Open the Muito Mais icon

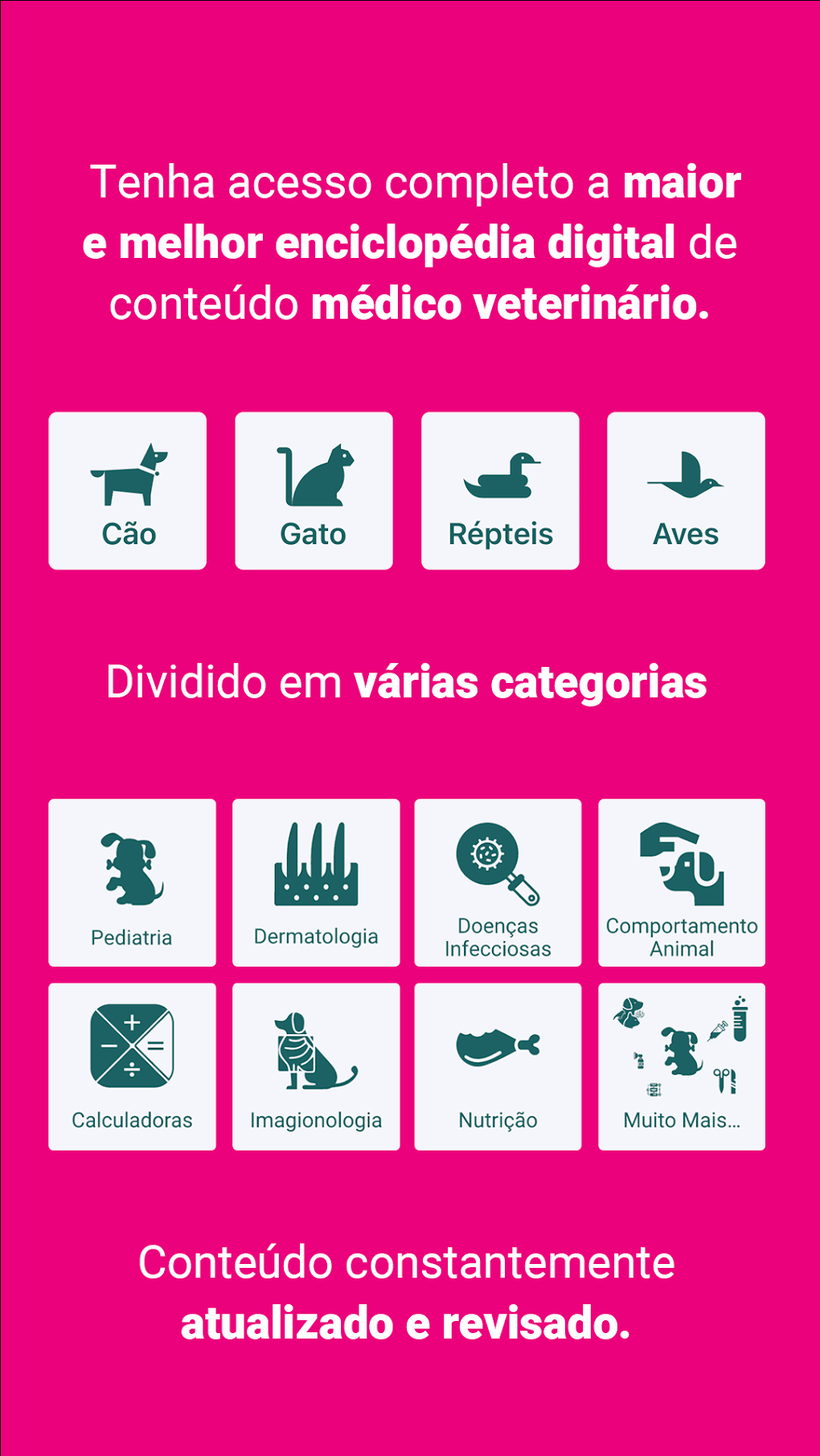(x=681, y=1045)
